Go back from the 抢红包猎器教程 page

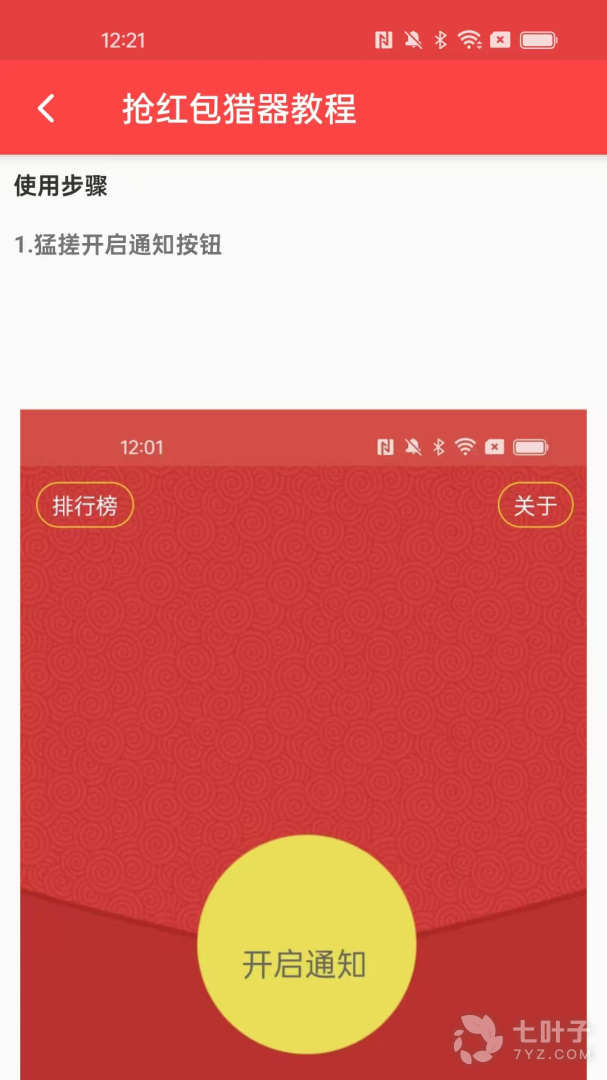tap(45, 108)
